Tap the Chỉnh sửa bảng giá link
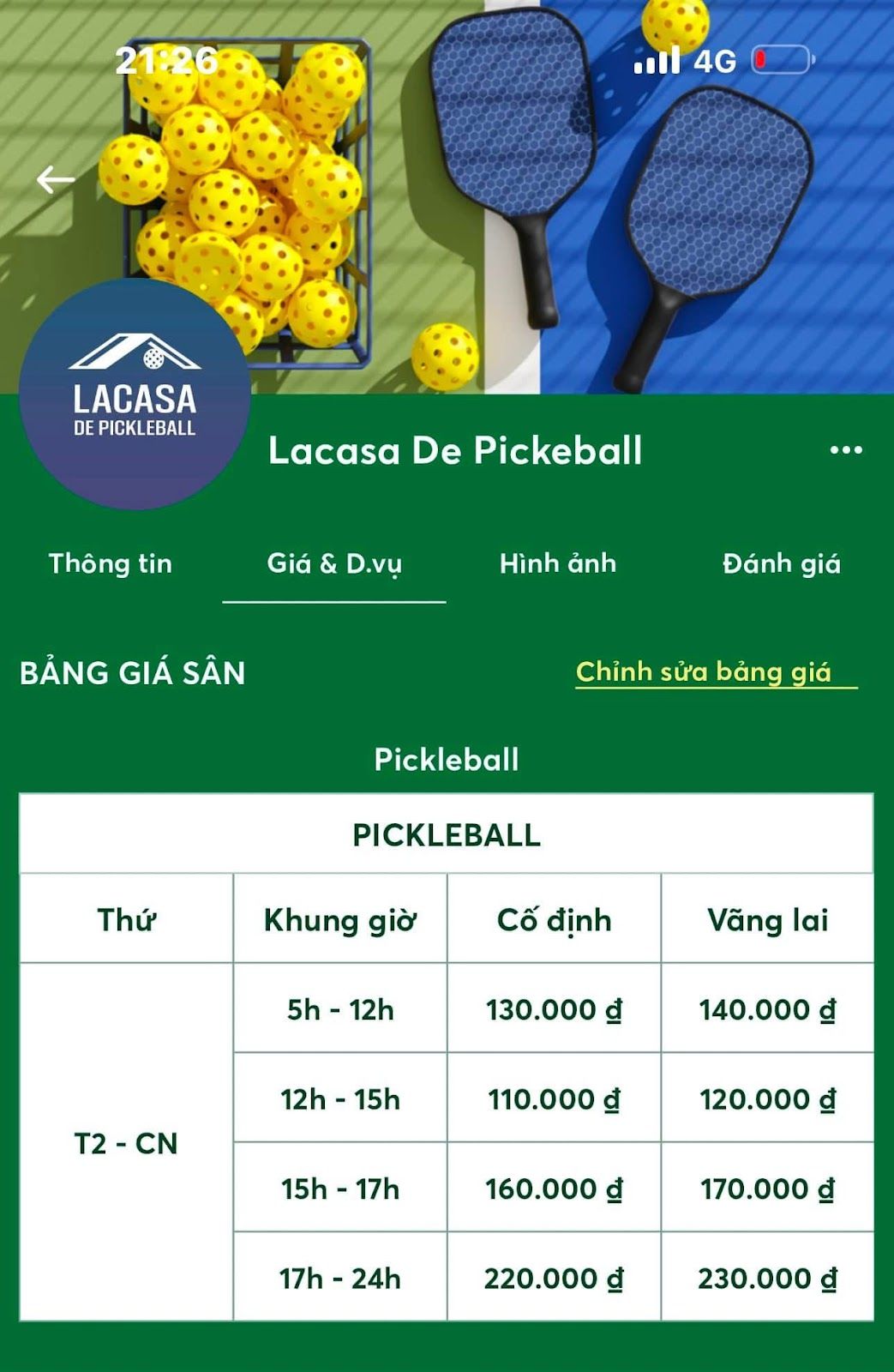Screen dimensions: 894x1372 point(704,671)
